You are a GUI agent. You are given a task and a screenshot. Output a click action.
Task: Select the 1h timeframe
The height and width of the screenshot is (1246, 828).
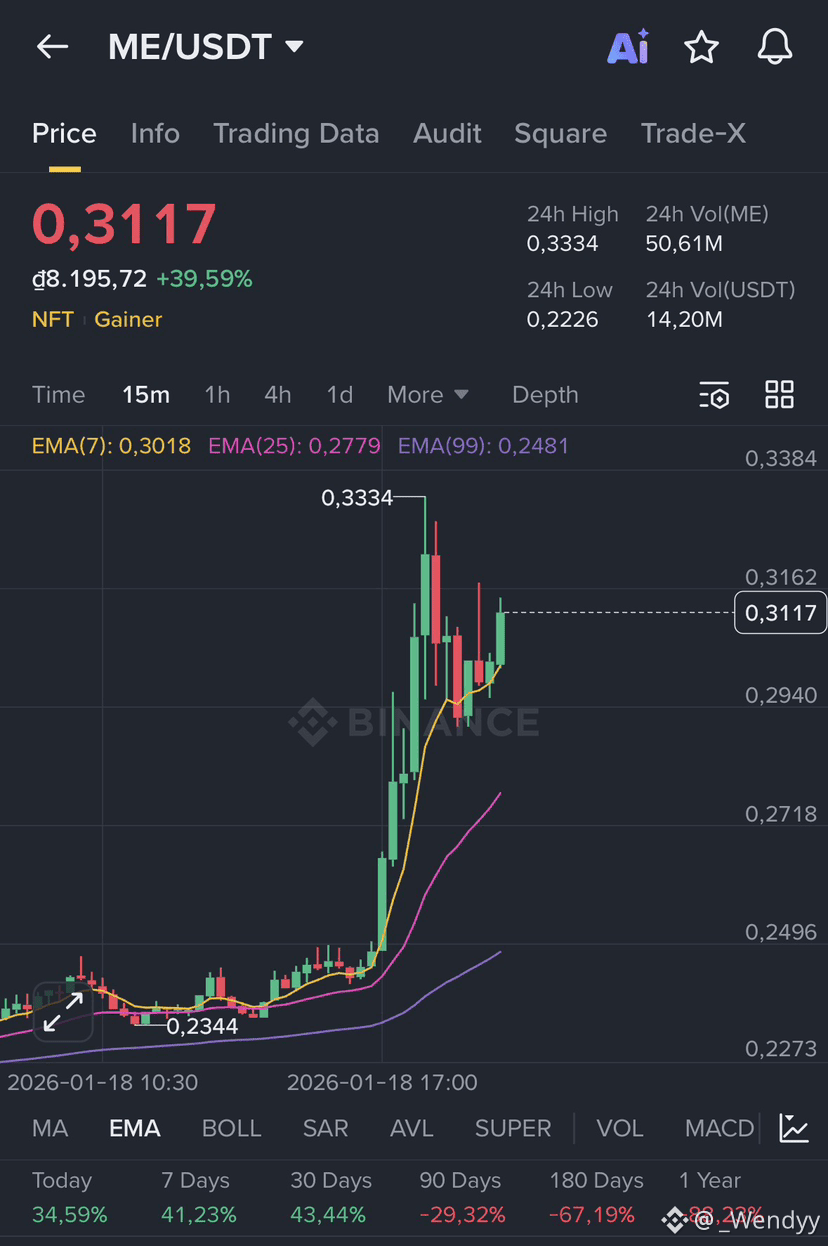coord(217,395)
